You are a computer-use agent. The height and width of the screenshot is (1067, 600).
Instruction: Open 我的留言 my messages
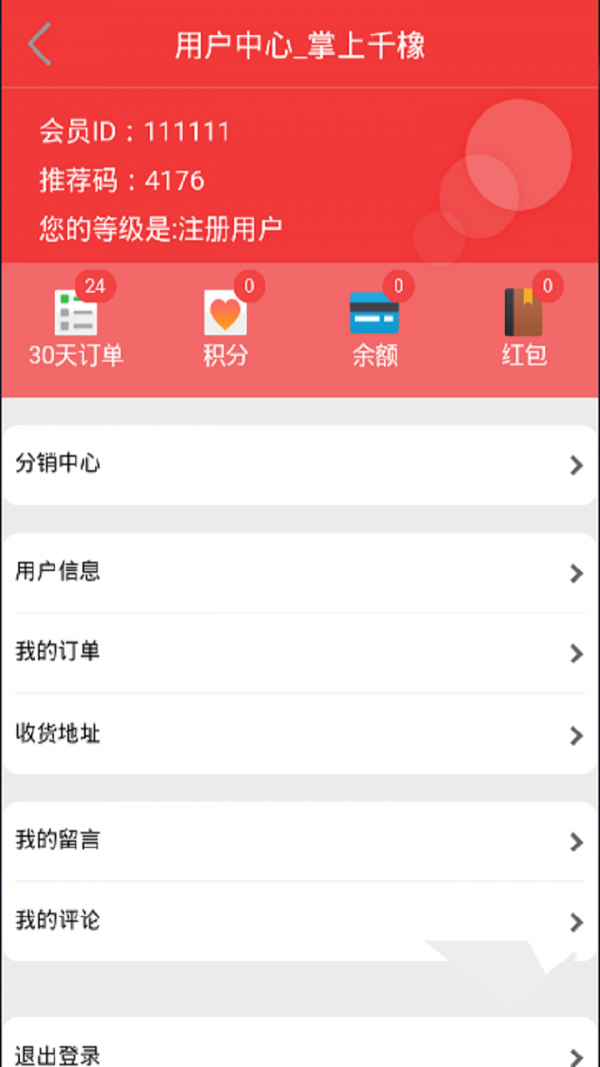coord(300,840)
